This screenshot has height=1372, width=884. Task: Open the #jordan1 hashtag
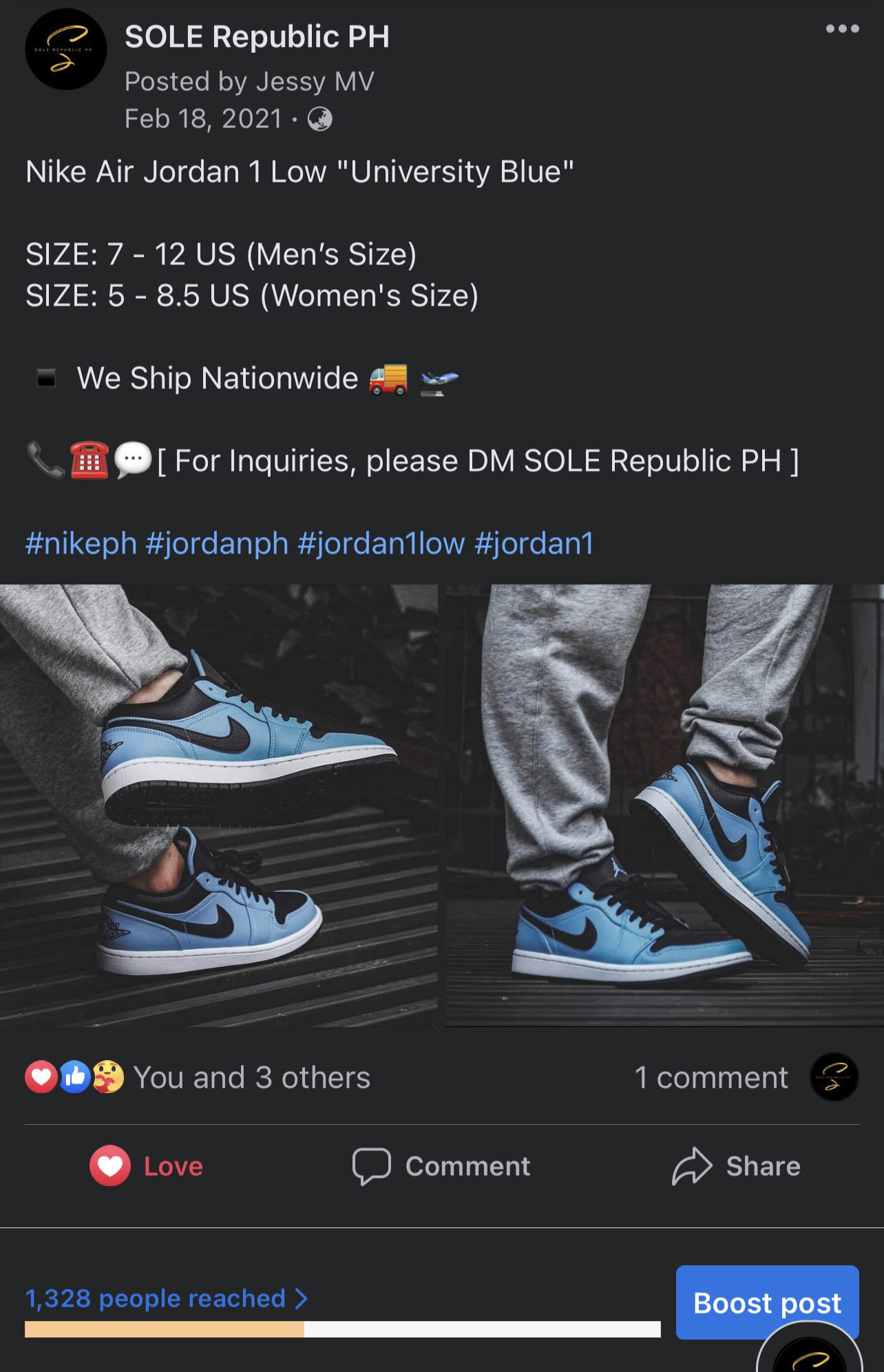(534, 544)
